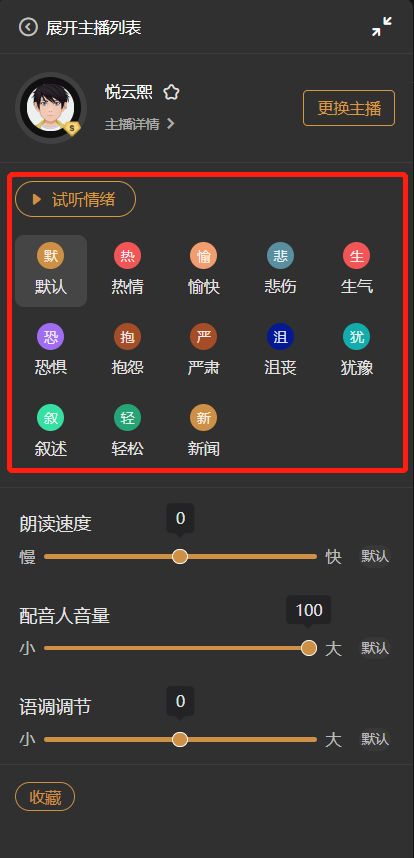The height and width of the screenshot is (858, 414).
Task: Choose the 轻松 emotion
Action: 127,433
